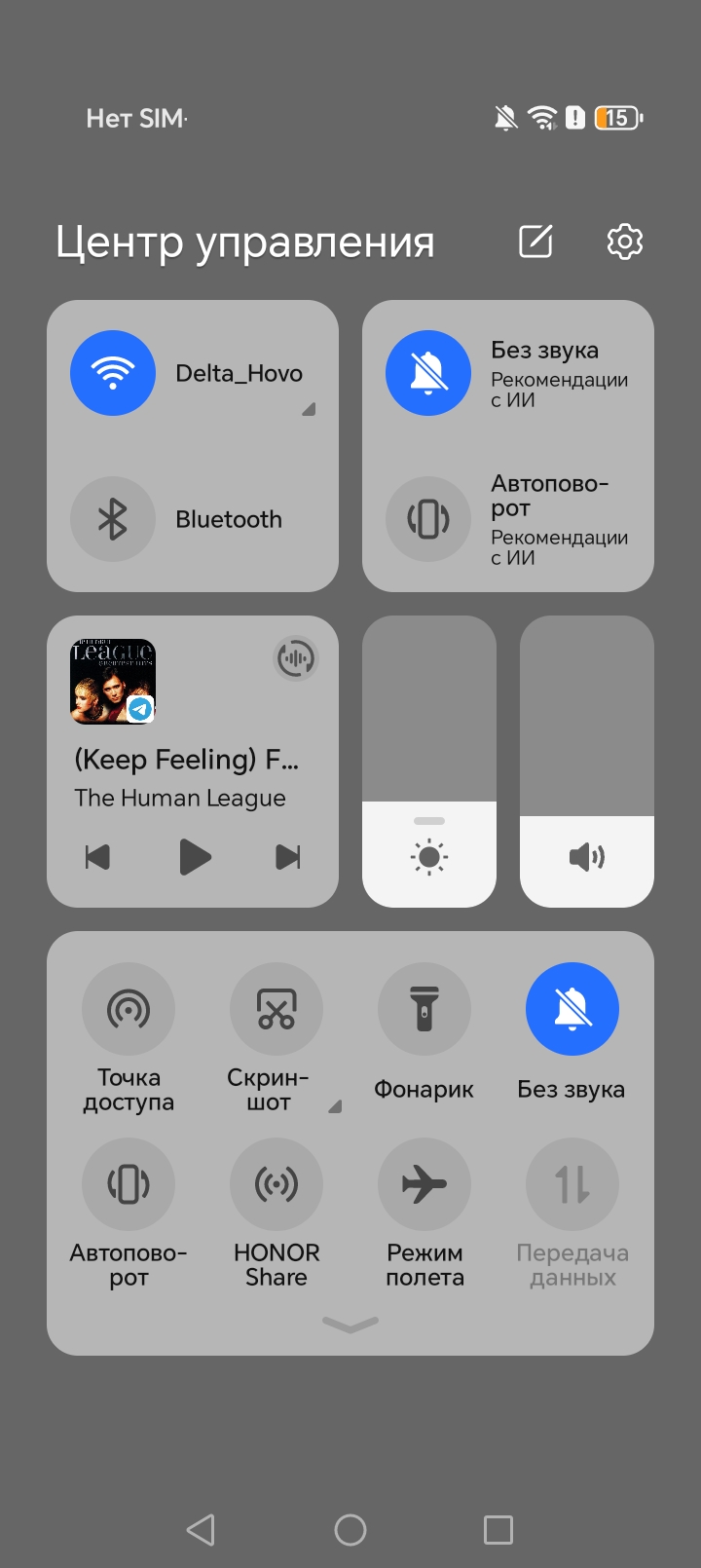Image resolution: width=701 pixels, height=1568 pixels.
Task: Open settings via the gear icon
Action: [624, 242]
